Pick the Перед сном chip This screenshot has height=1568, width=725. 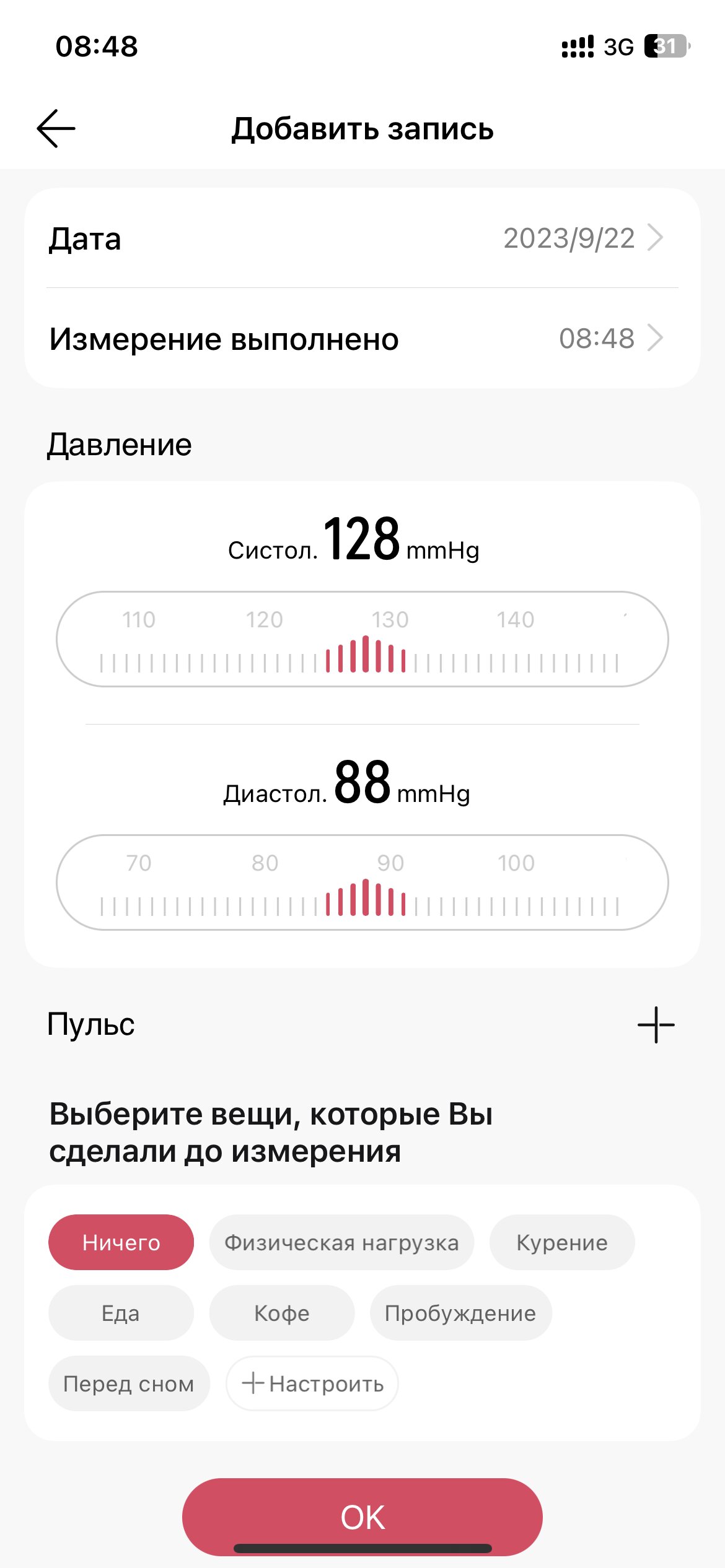click(129, 1383)
